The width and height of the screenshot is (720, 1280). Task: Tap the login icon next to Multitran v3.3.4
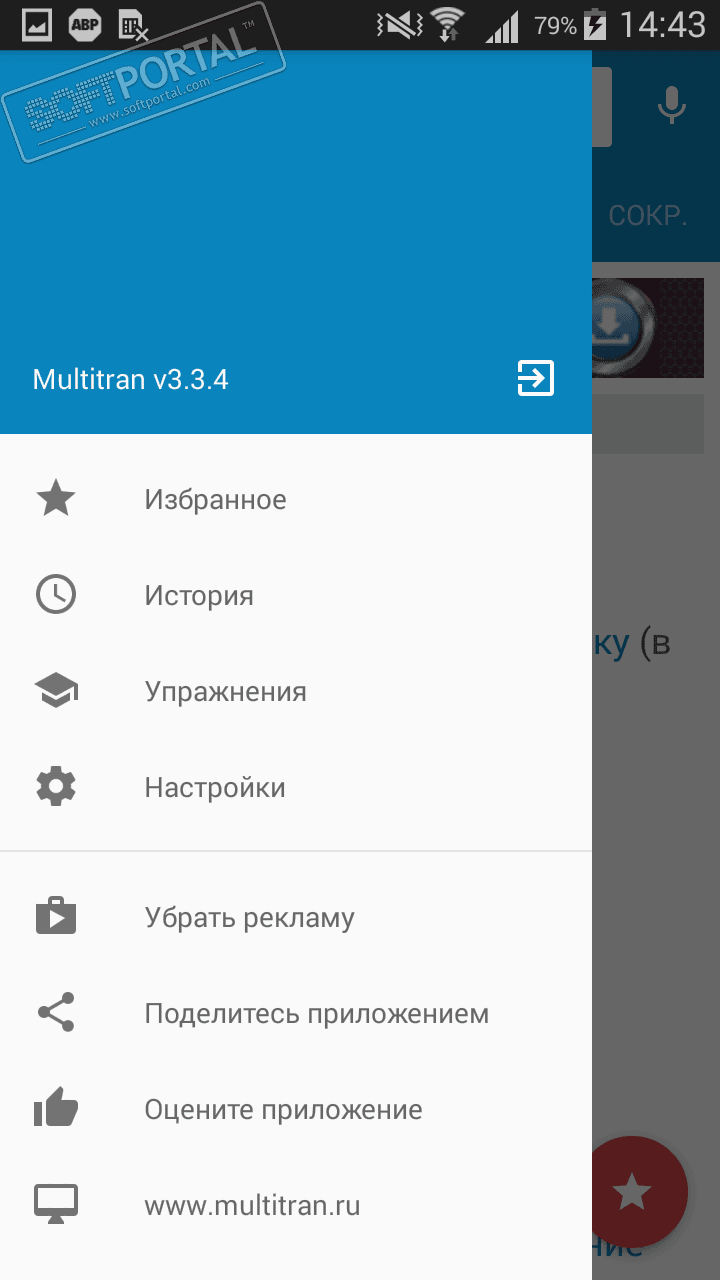(x=535, y=379)
